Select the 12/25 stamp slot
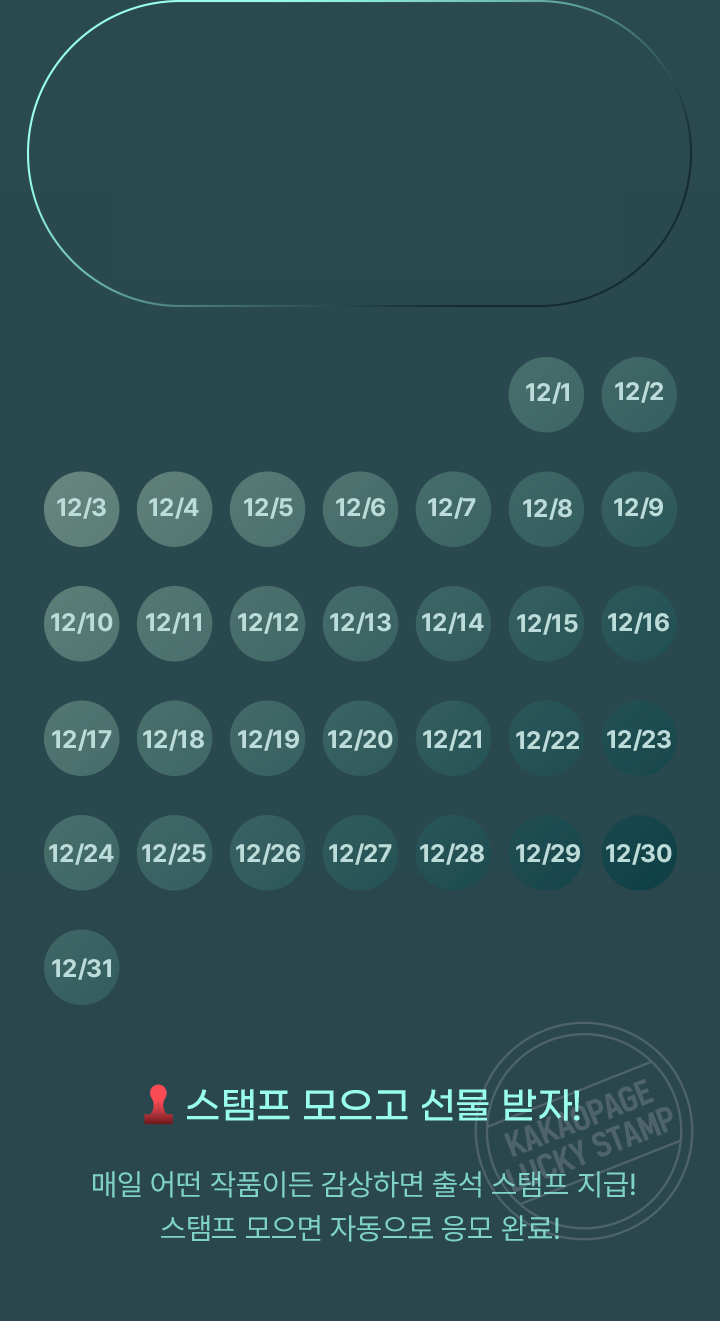 (x=174, y=853)
